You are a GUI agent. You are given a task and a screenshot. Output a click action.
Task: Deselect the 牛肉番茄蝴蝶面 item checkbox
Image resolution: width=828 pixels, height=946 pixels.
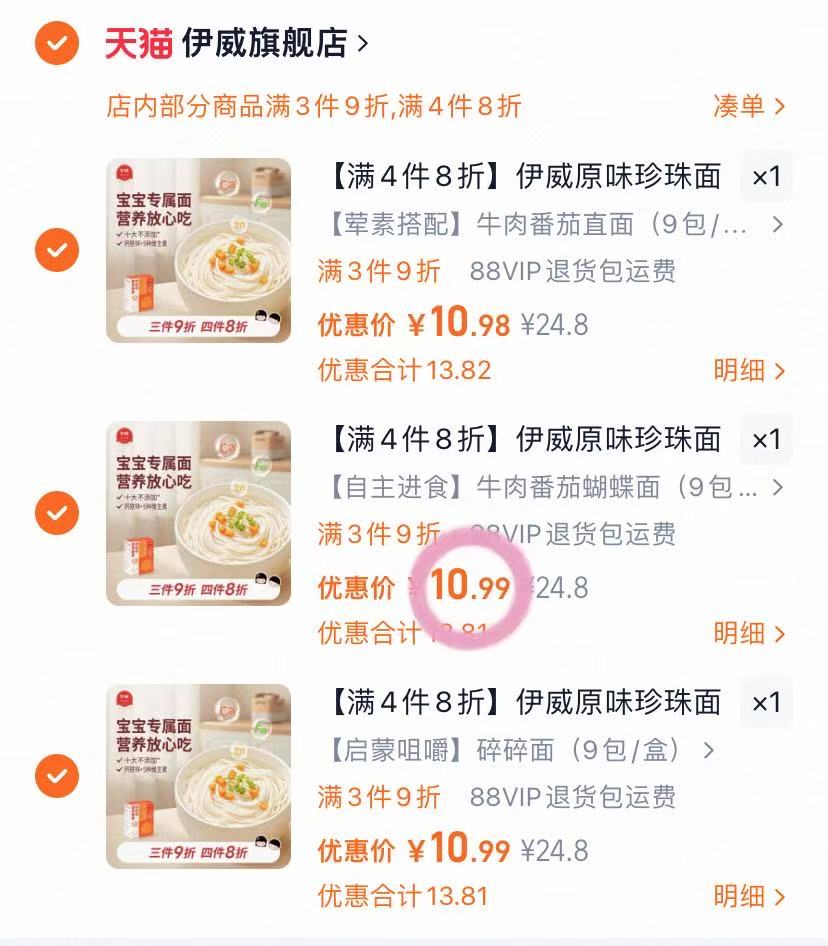(56, 513)
